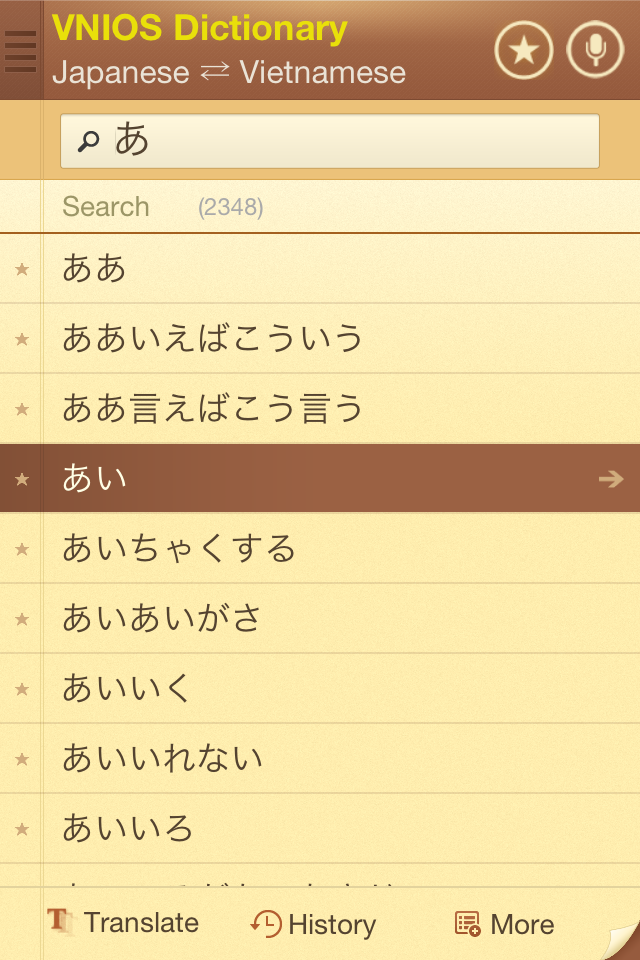Star the word あいちゃくする as favorite
This screenshot has width=640, height=960.
point(22,549)
